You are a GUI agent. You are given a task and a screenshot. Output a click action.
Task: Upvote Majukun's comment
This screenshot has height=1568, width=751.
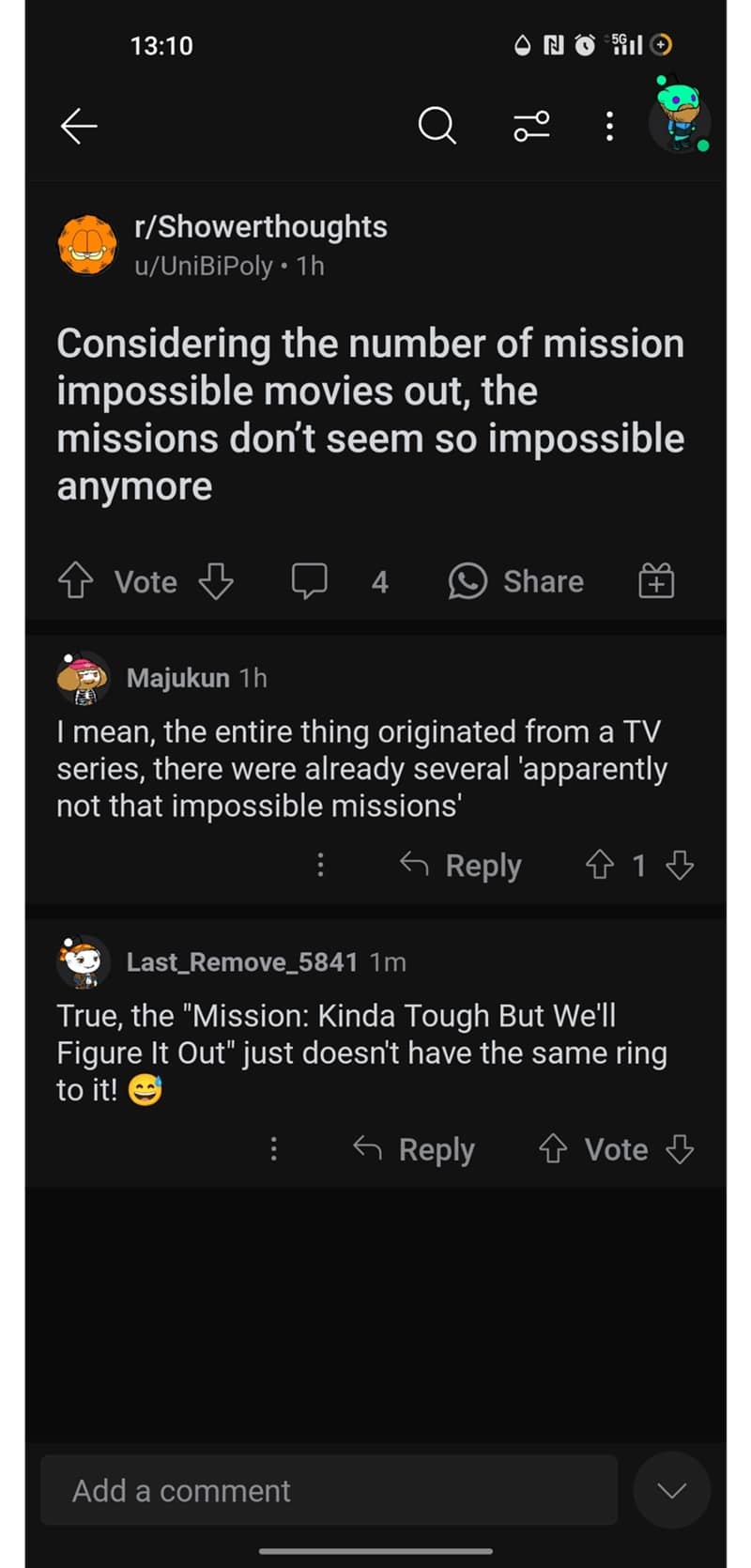pos(600,865)
